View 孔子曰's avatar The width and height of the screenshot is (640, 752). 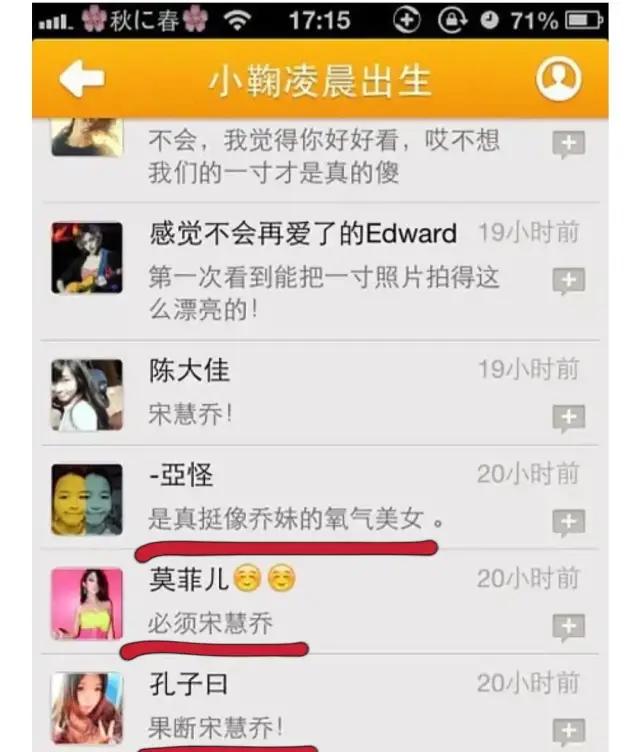87,708
